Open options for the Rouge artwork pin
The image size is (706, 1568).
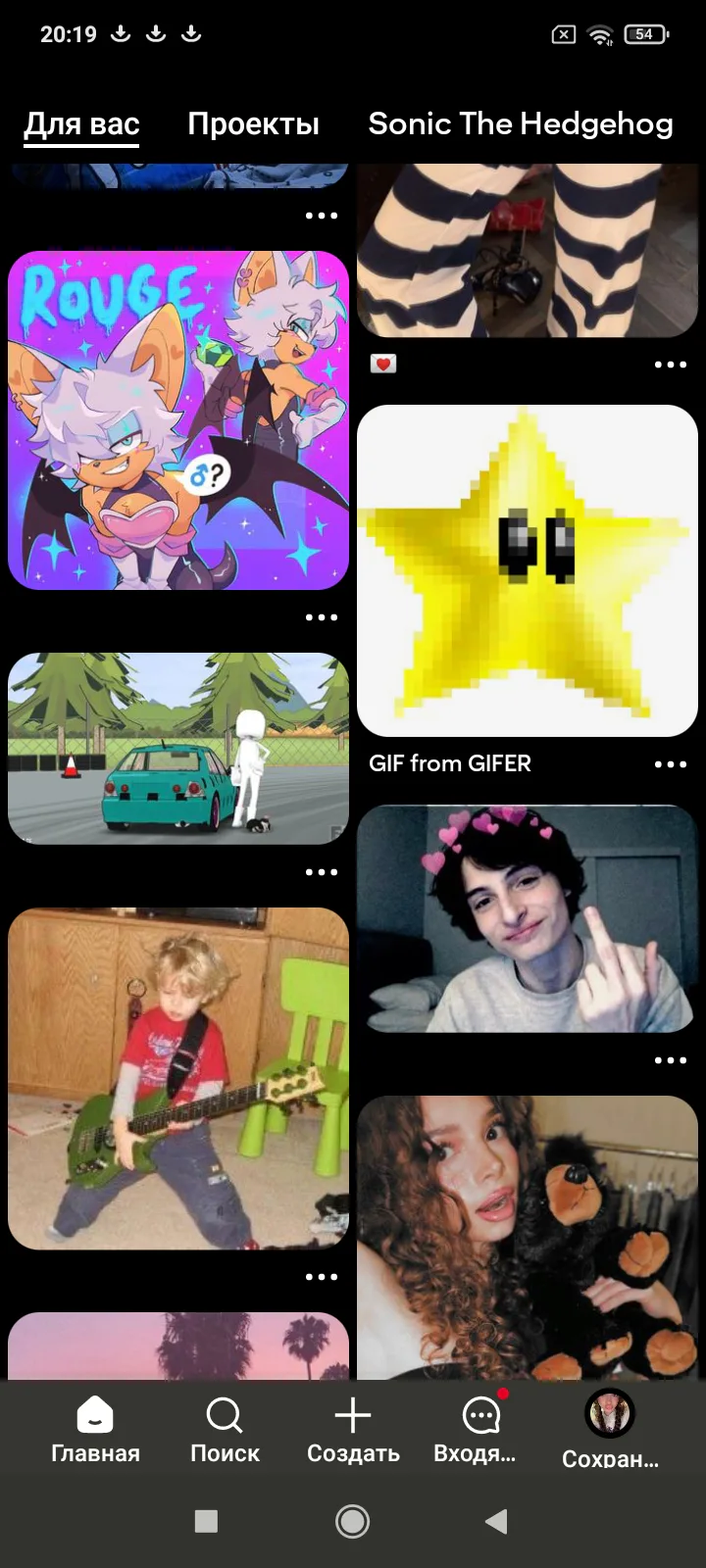[x=321, y=617]
